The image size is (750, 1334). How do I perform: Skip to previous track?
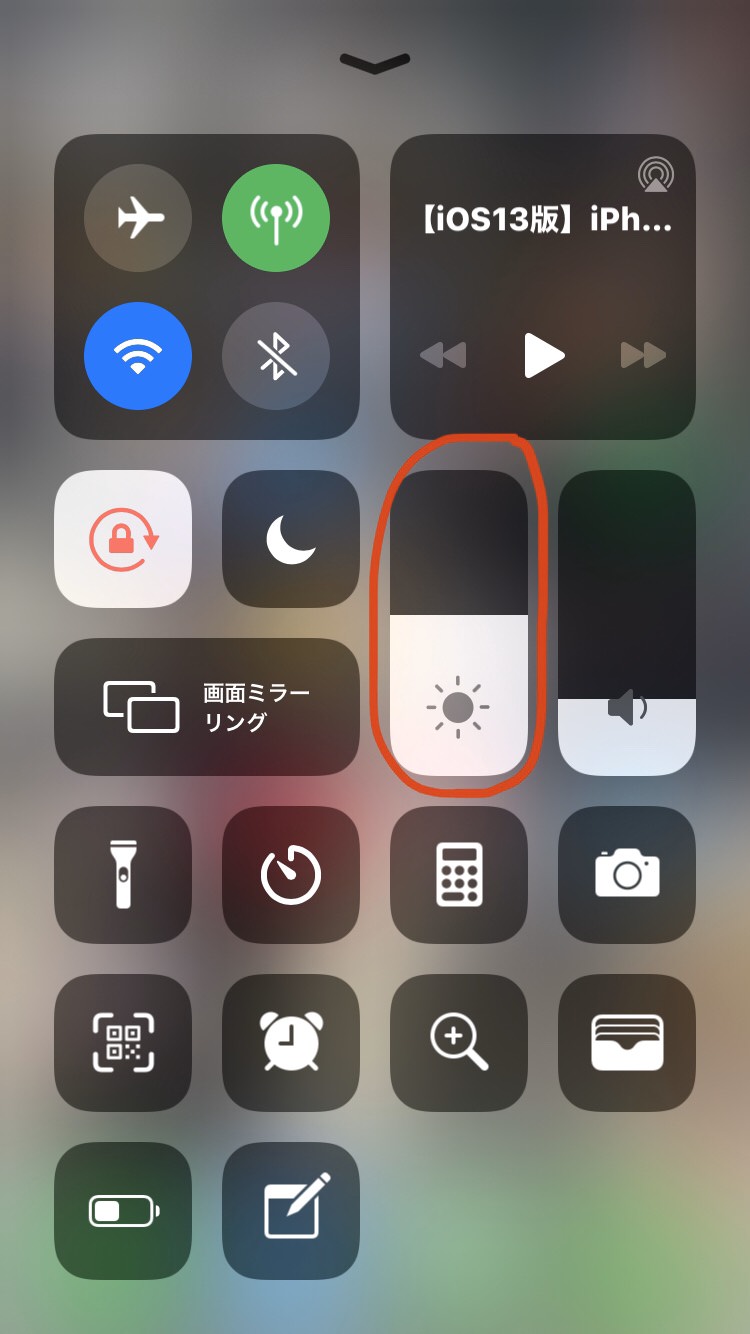click(x=443, y=355)
